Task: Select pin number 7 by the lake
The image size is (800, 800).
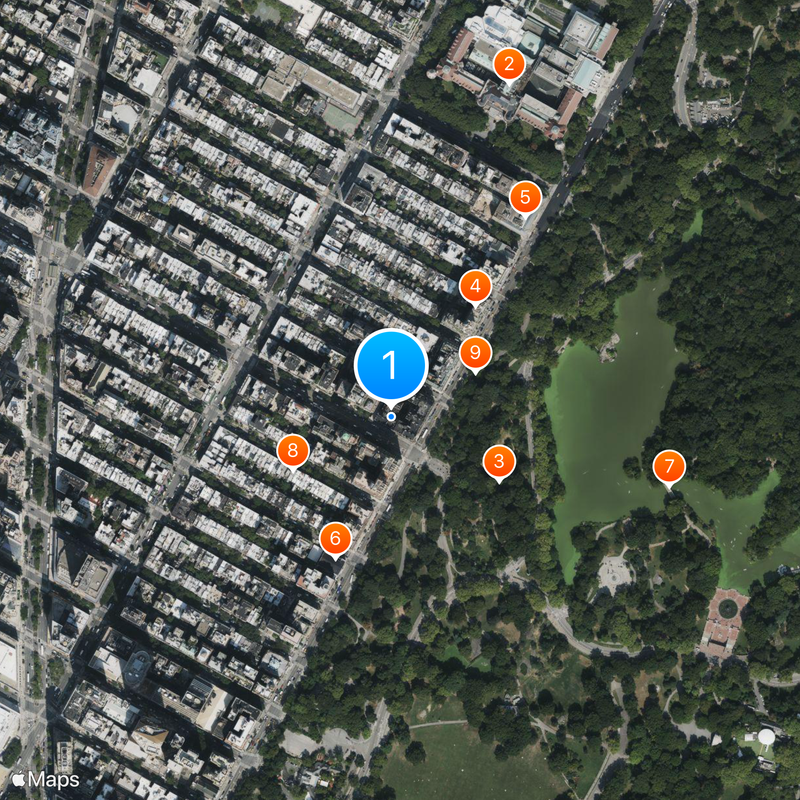Action: coord(669,466)
